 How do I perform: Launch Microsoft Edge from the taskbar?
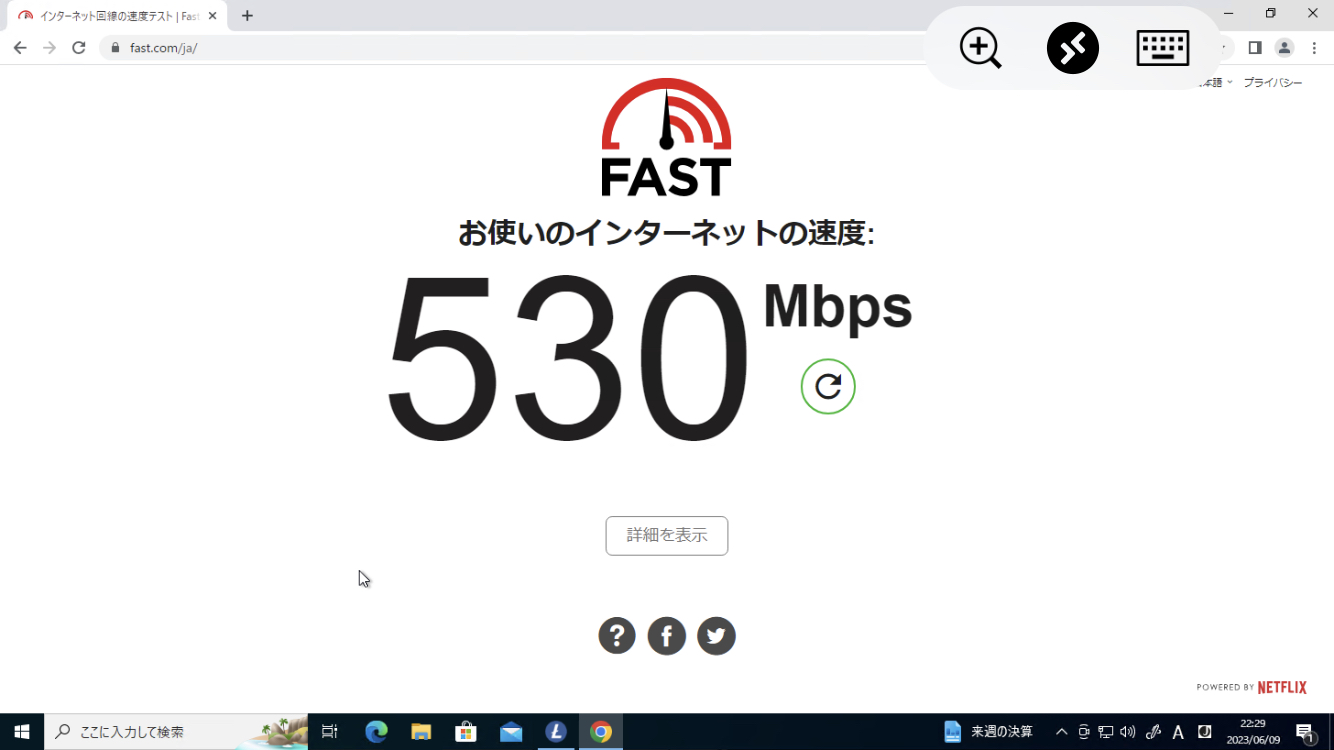click(x=376, y=732)
